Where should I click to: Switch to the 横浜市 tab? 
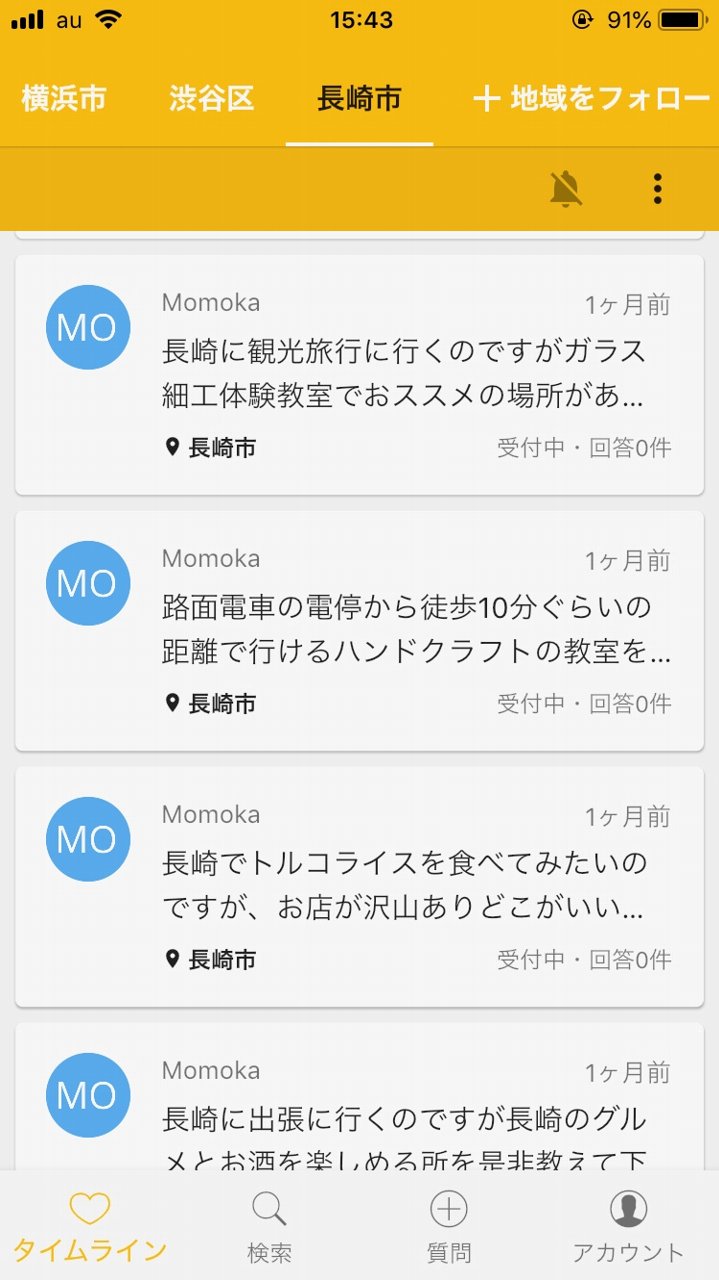point(64,98)
